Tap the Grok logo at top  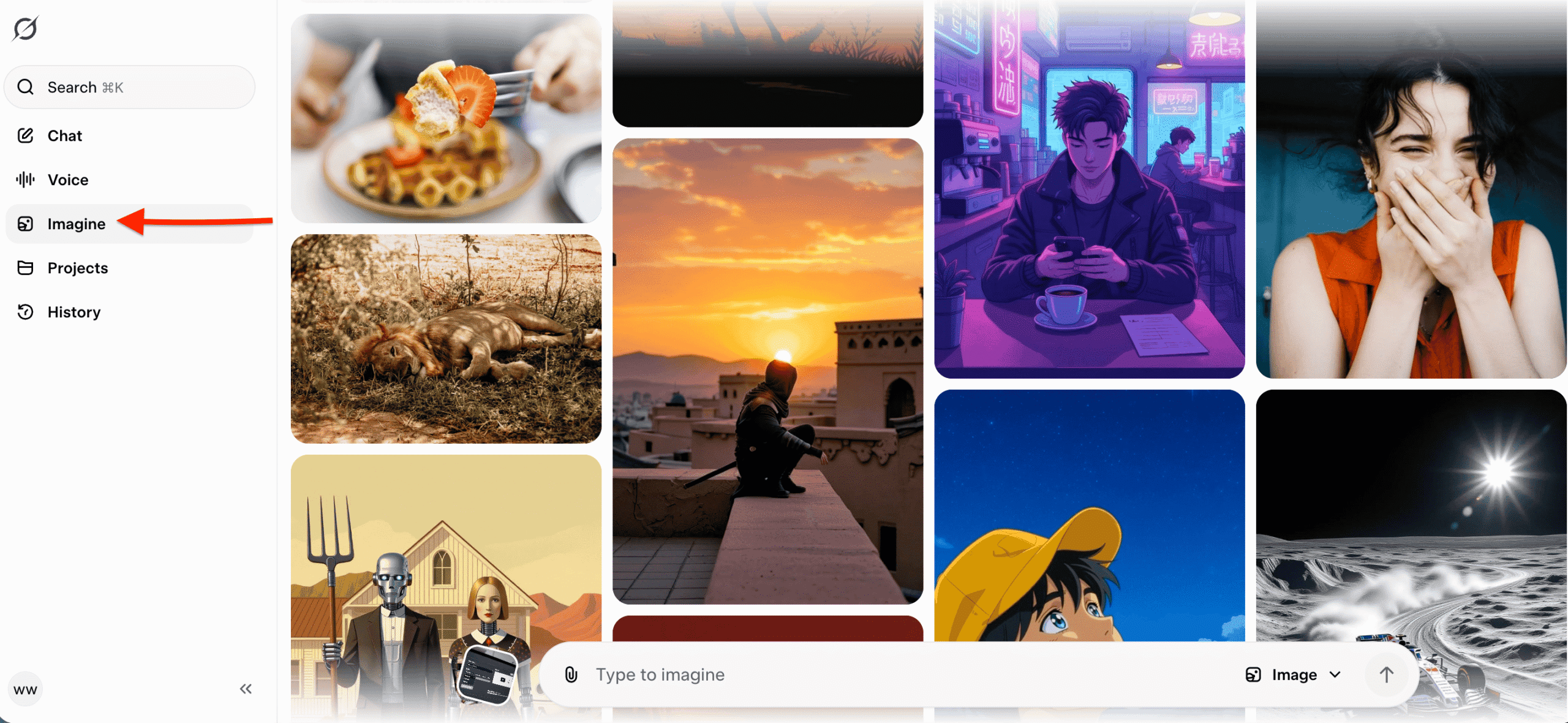point(25,28)
